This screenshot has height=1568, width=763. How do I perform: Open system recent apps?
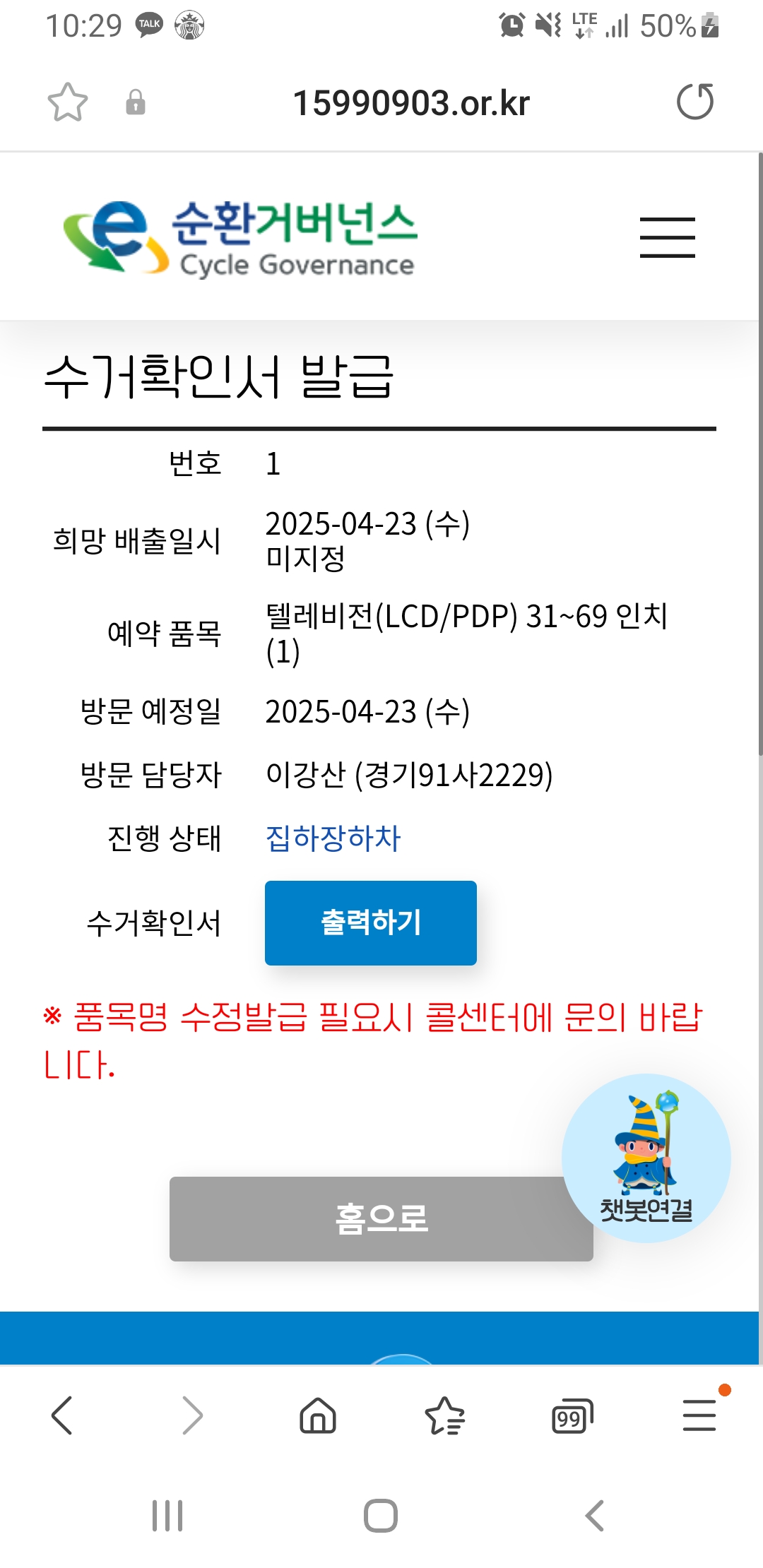(x=167, y=1516)
